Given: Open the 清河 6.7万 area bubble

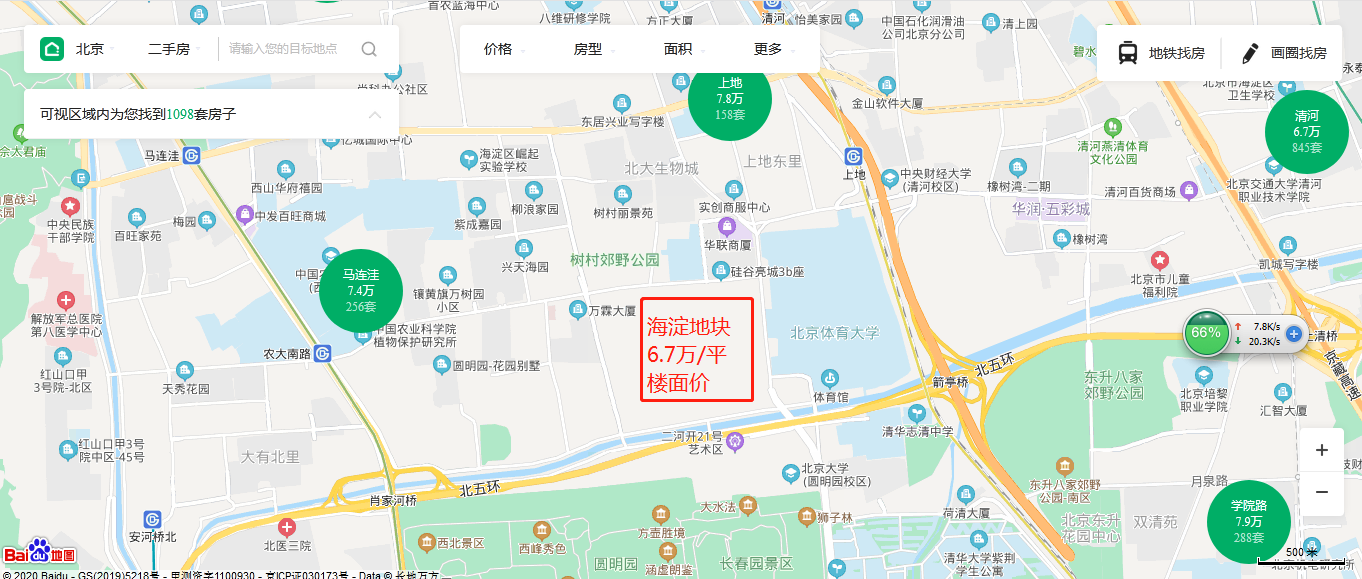Looking at the screenshot, I should pos(1306,131).
